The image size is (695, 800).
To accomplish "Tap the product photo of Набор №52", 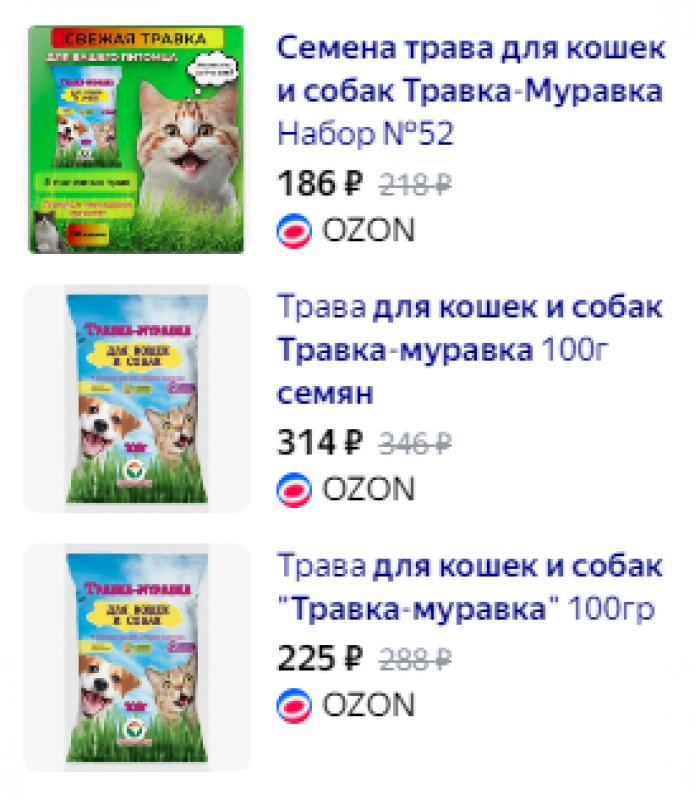I will 137,139.
